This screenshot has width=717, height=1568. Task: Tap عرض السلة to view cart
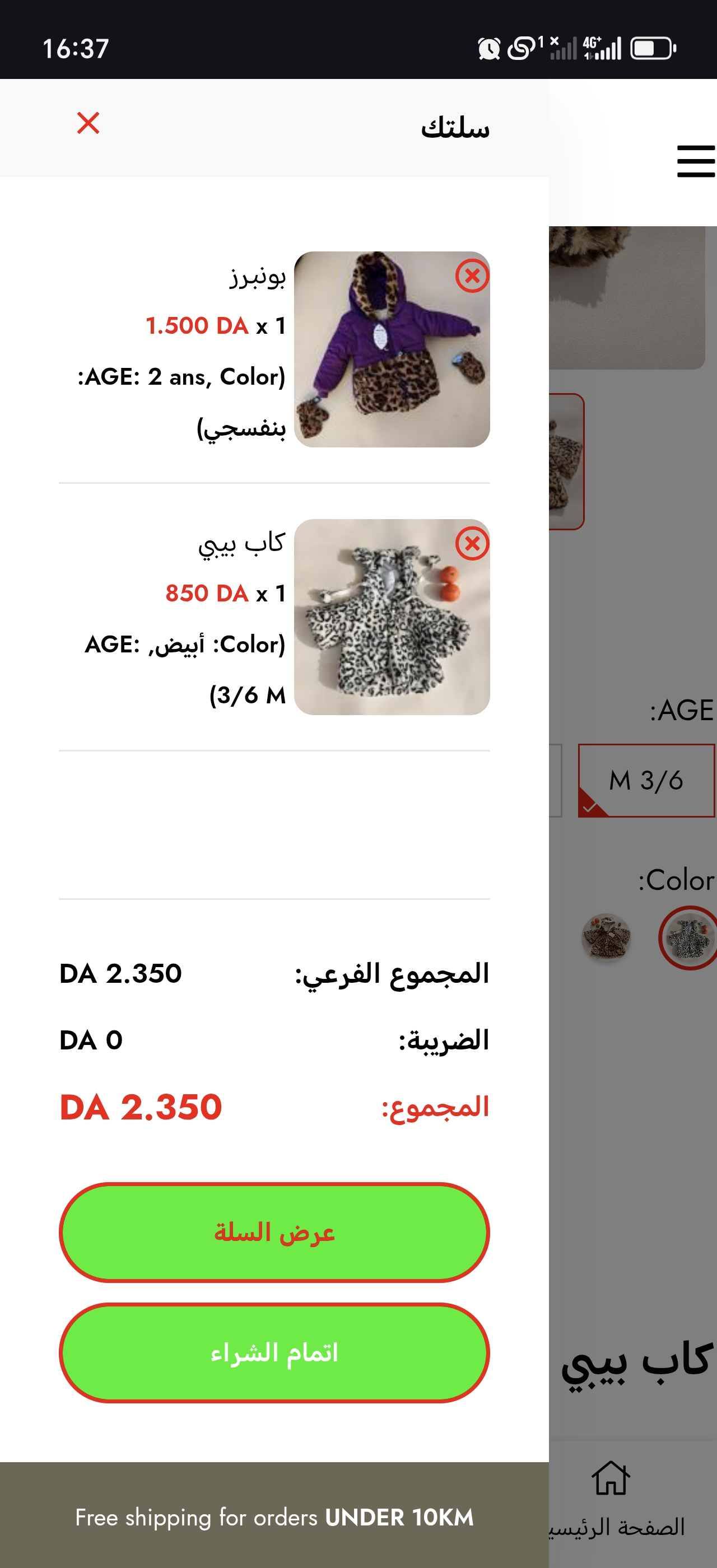(273, 1232)
